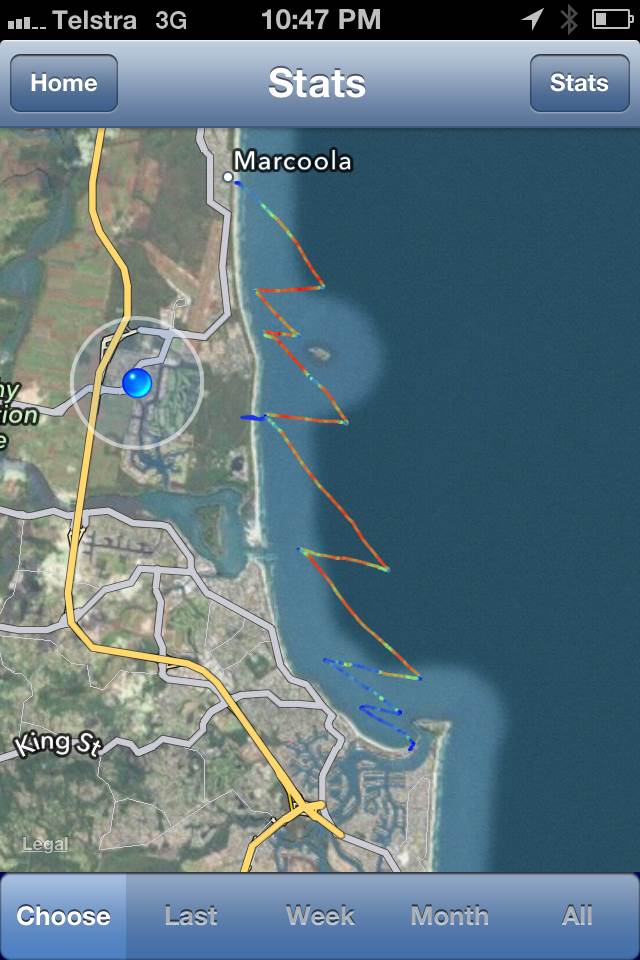Switch to the All segment
This screenshot has height=960, width=640.
pyautogui.click(x=577, y=916)
